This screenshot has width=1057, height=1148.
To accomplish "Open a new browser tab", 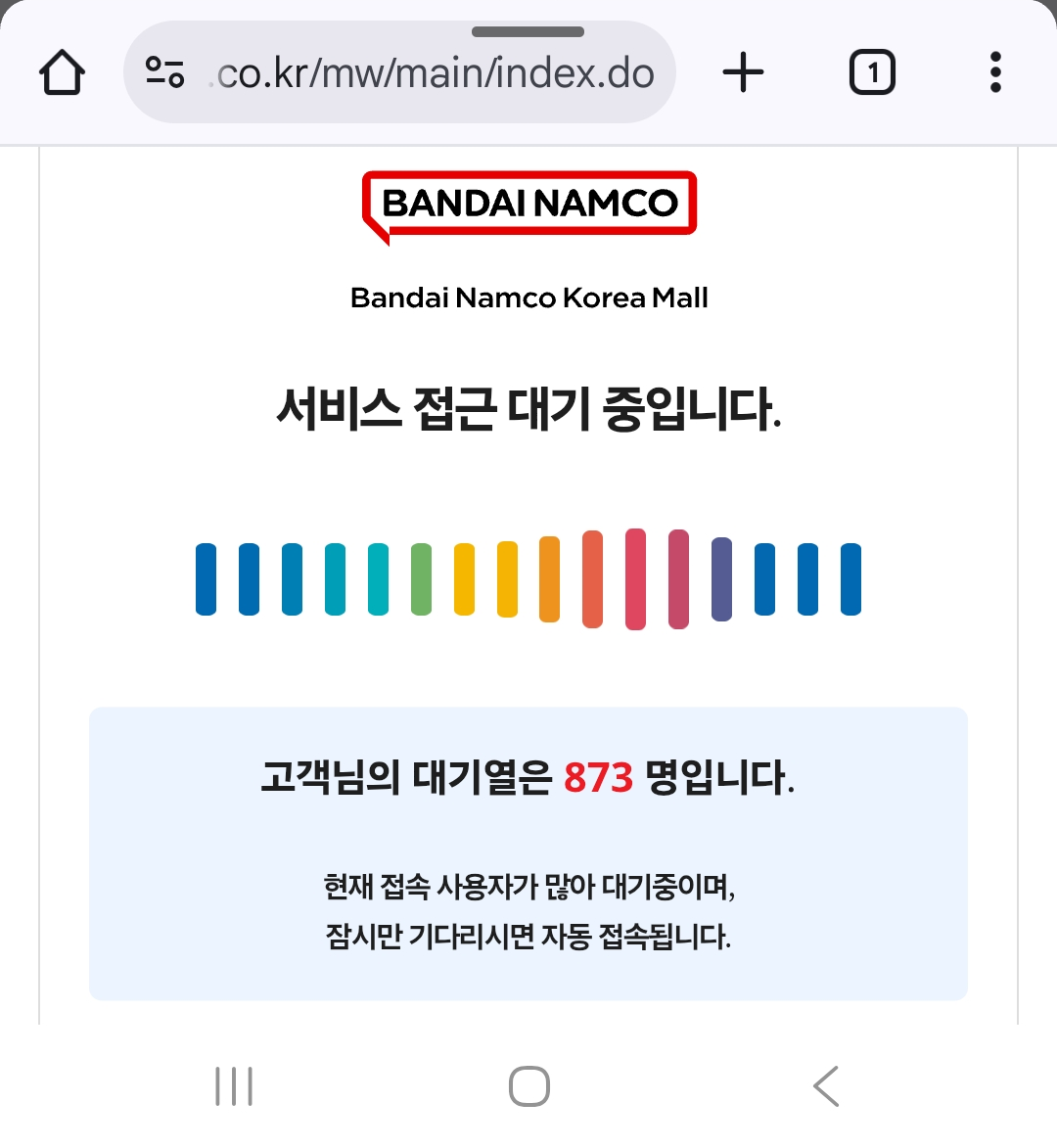I will pos(743,72).
